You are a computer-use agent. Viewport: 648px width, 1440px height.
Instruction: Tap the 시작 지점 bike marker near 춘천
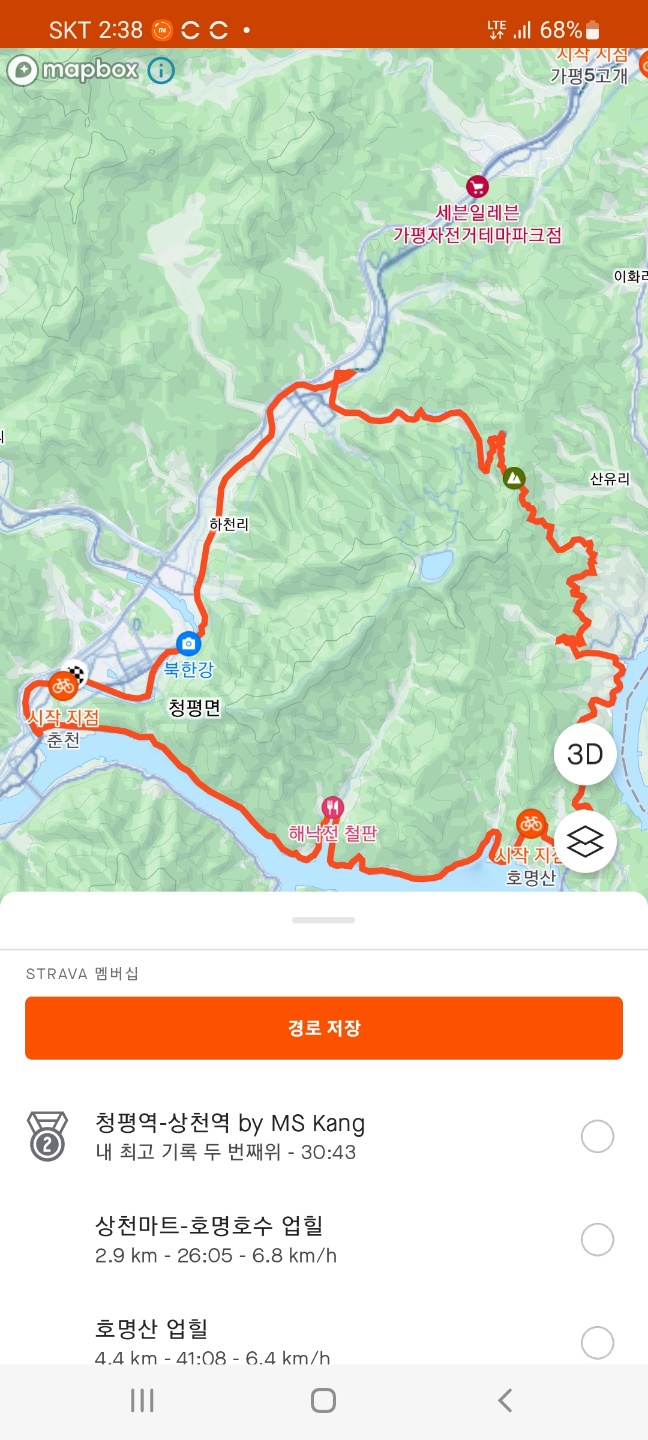[62, 687]
